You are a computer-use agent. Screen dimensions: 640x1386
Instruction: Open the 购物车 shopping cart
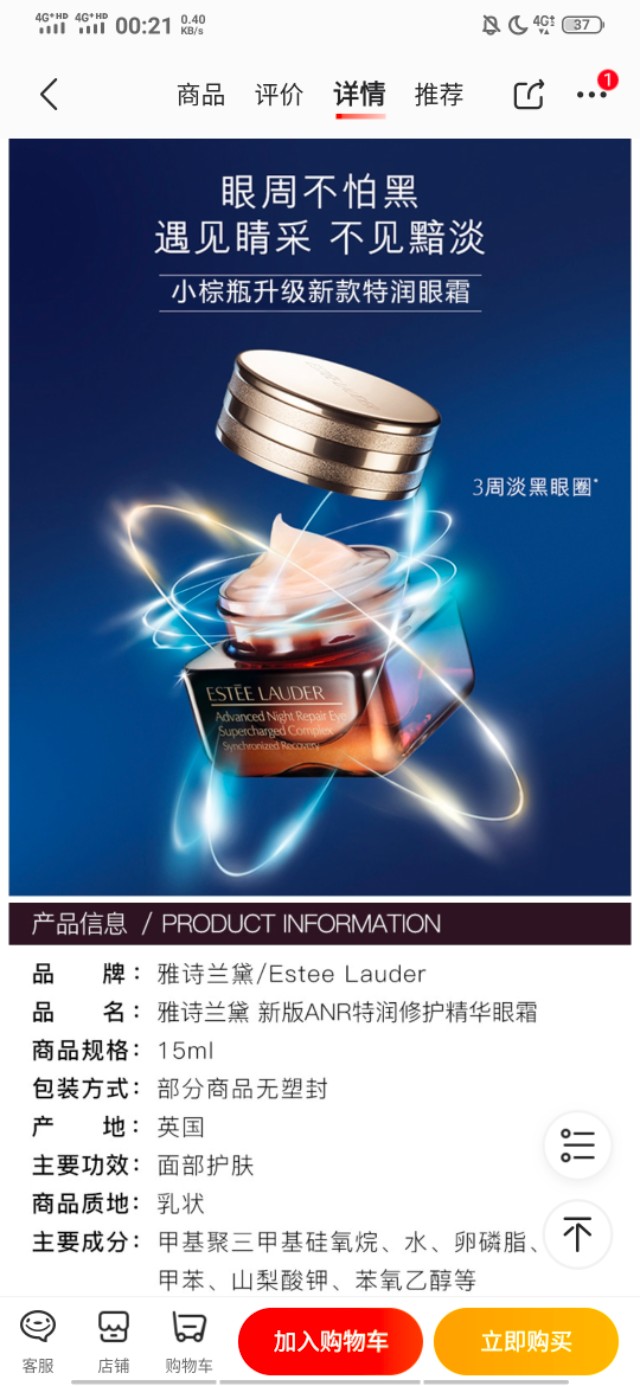coord(189,1341)
